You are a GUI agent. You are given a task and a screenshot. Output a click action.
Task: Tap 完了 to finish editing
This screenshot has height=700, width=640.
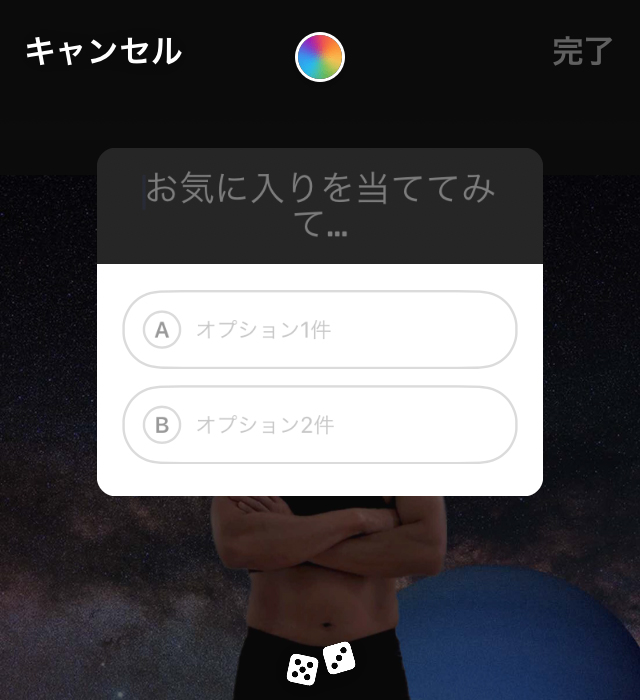[x=582, y=52]
